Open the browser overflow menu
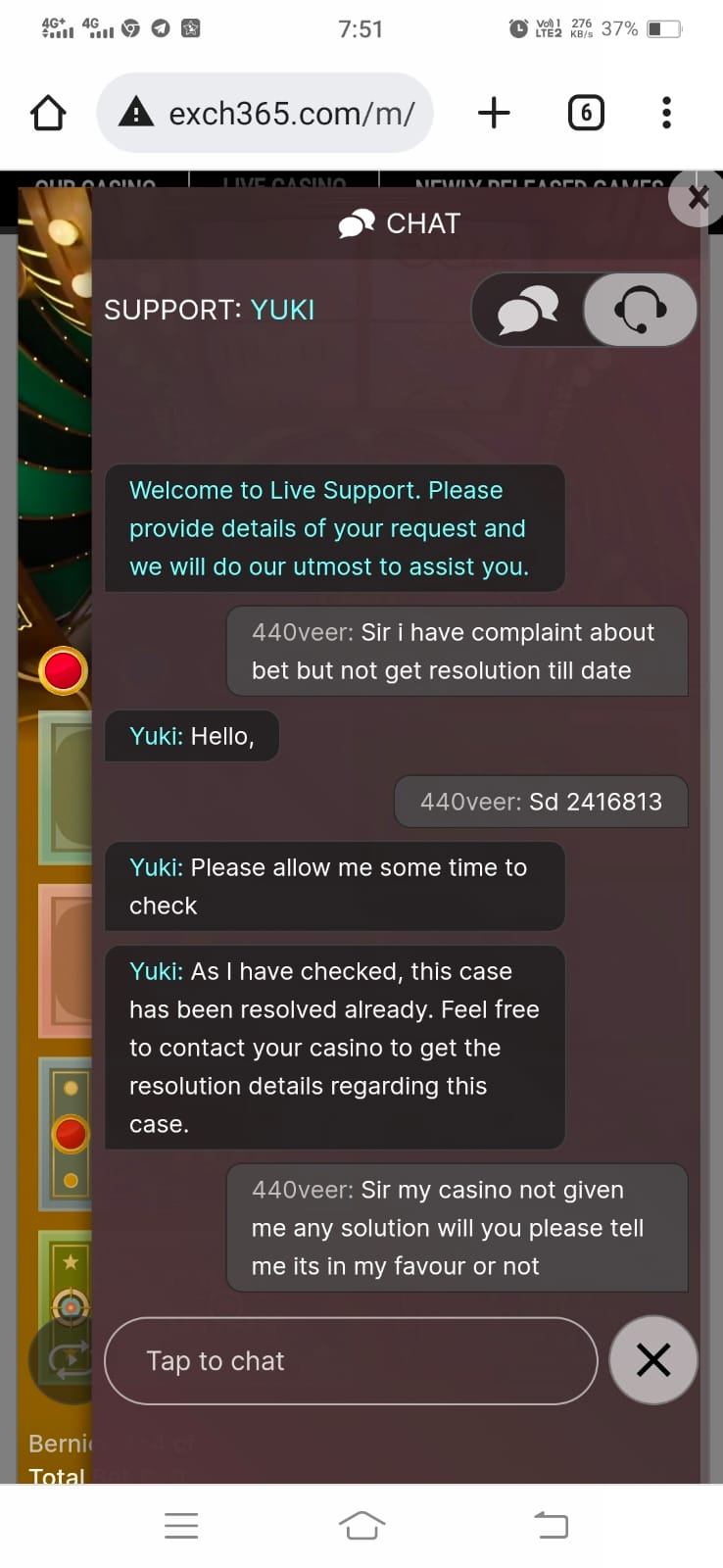The height and width of the screenshot is (1568, 723). 666,114
